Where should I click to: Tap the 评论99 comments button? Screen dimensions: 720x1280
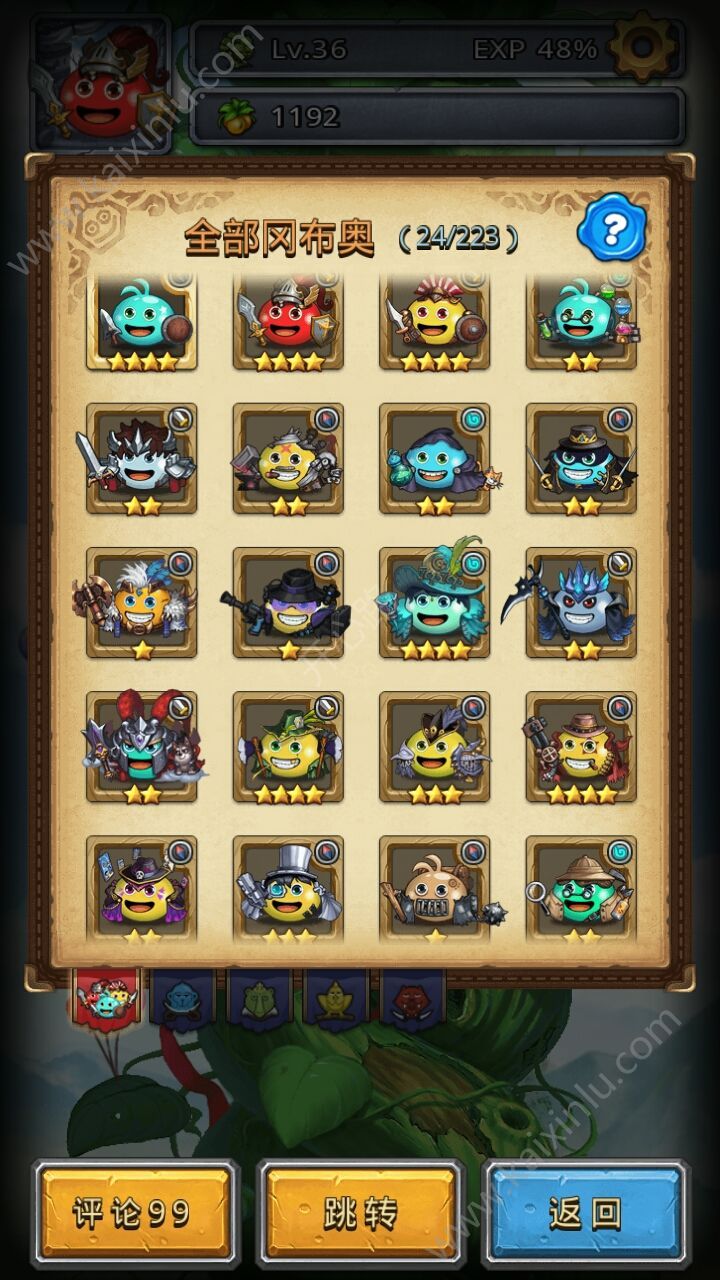pyautogui.click(x=136, y=1213)
